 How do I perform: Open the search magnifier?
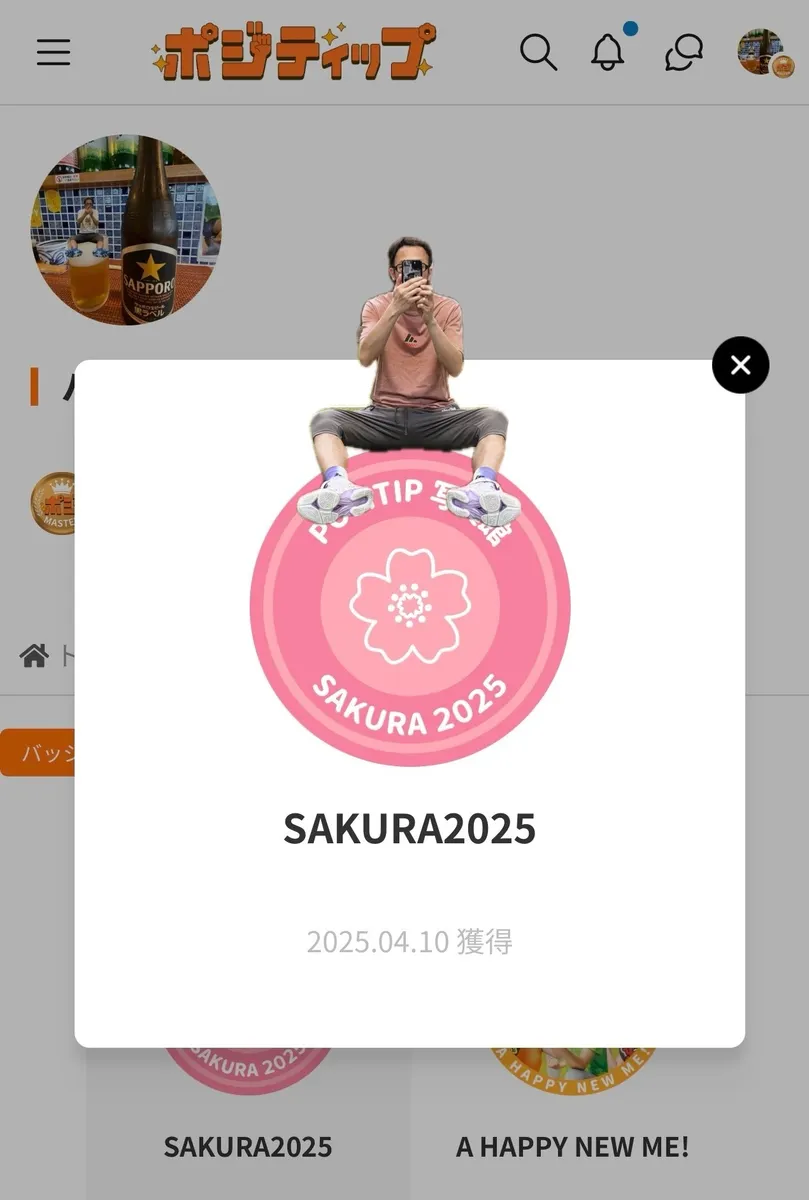coord(538,52)
